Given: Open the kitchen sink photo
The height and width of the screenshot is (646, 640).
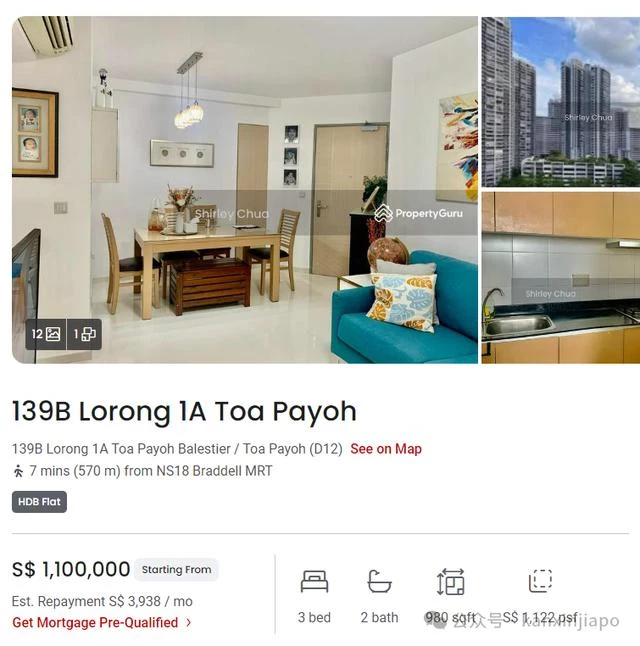Looking at the screenshot, I should tap(560, 277).
